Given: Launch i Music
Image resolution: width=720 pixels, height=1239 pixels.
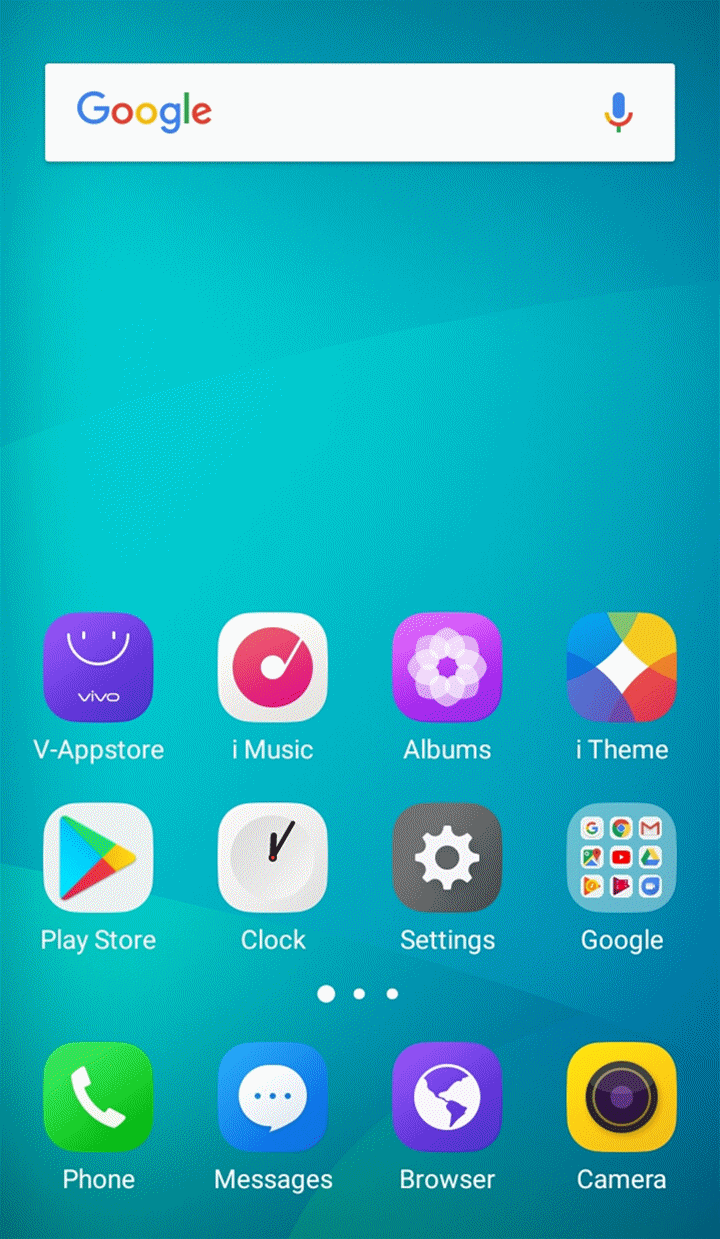Looking at the screenshot, I should point(272,667).
